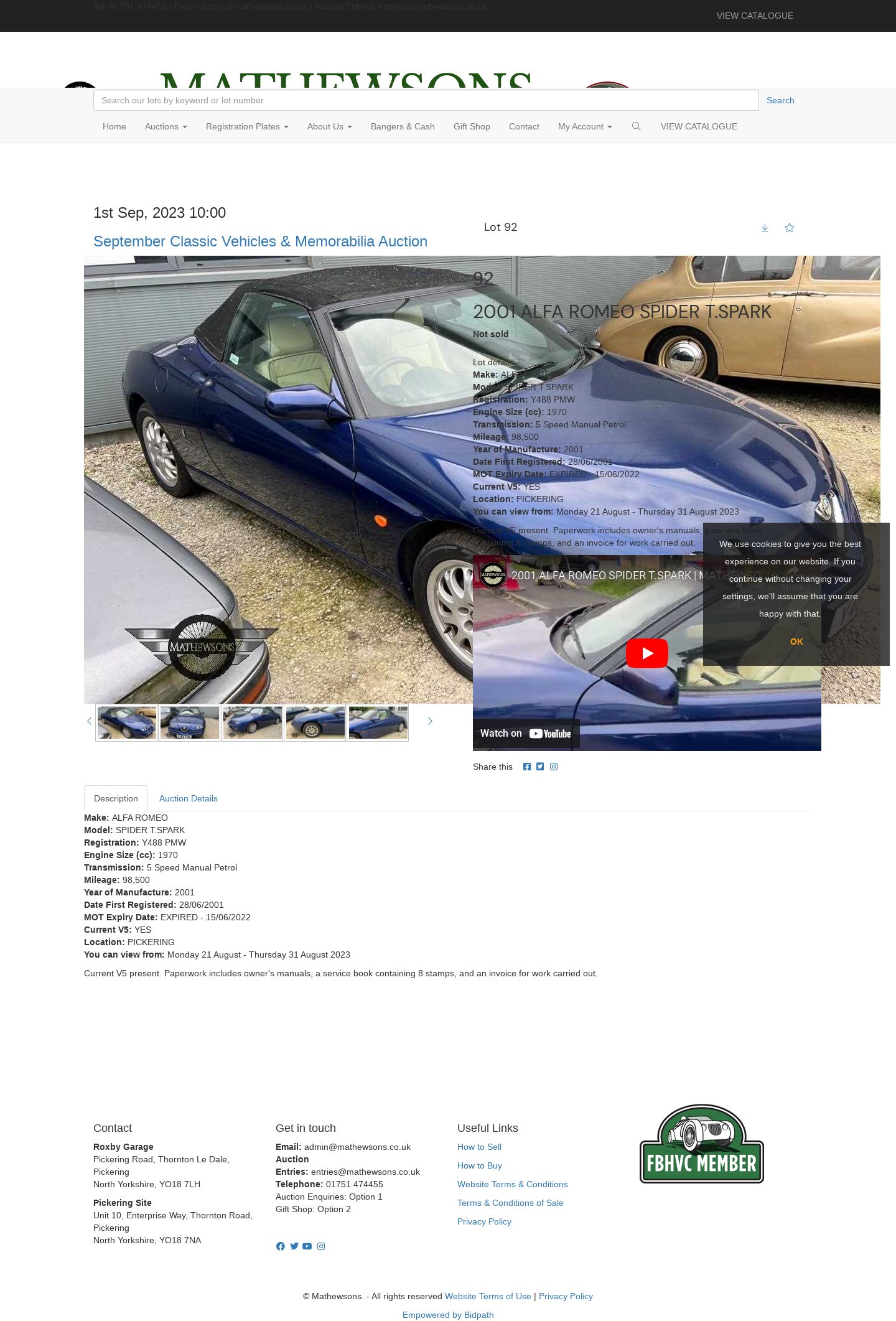Go to the Gift Shop
This screenshot has width=896, height=1321.
pyautogui.click(x=471, y=126)
